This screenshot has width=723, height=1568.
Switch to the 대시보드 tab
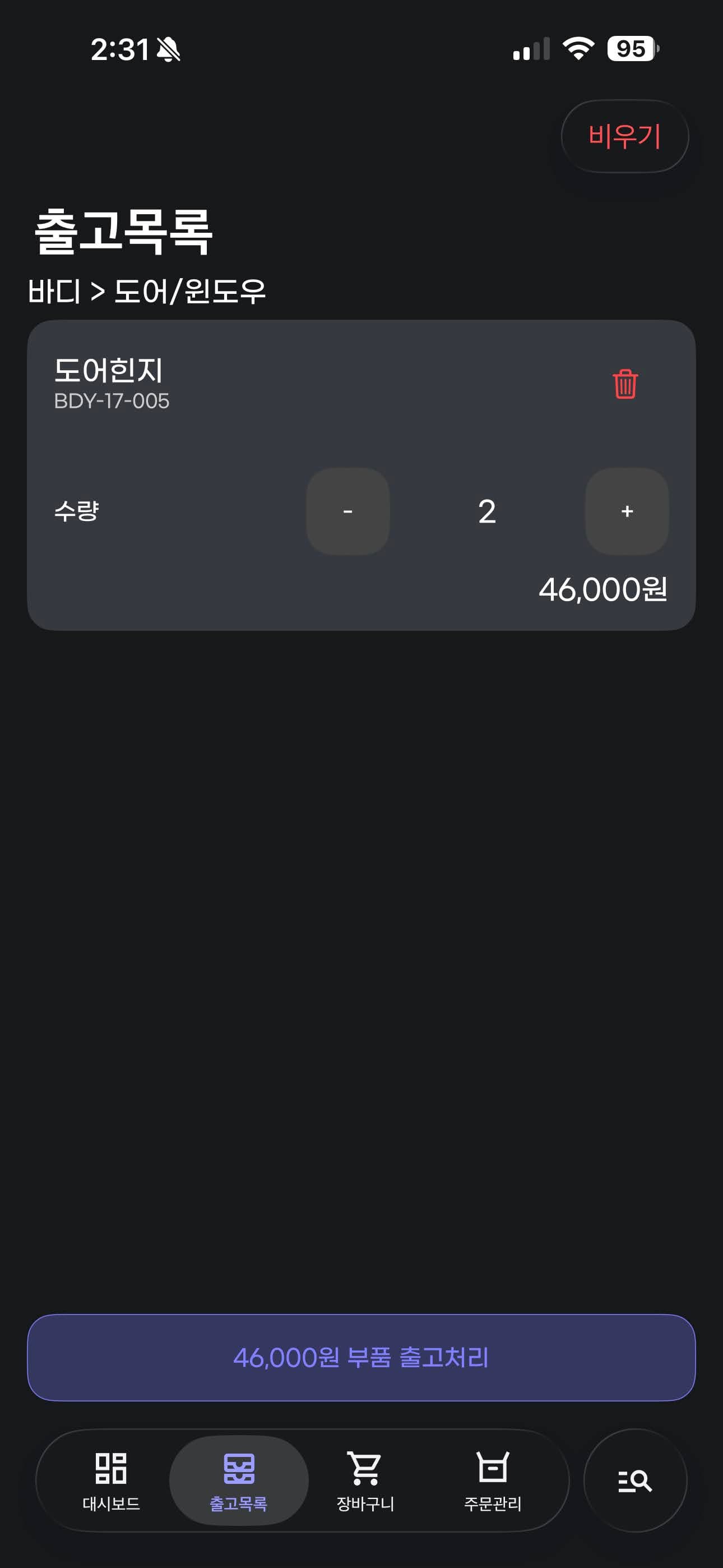pyautogui.click(x=112, y=1481)
